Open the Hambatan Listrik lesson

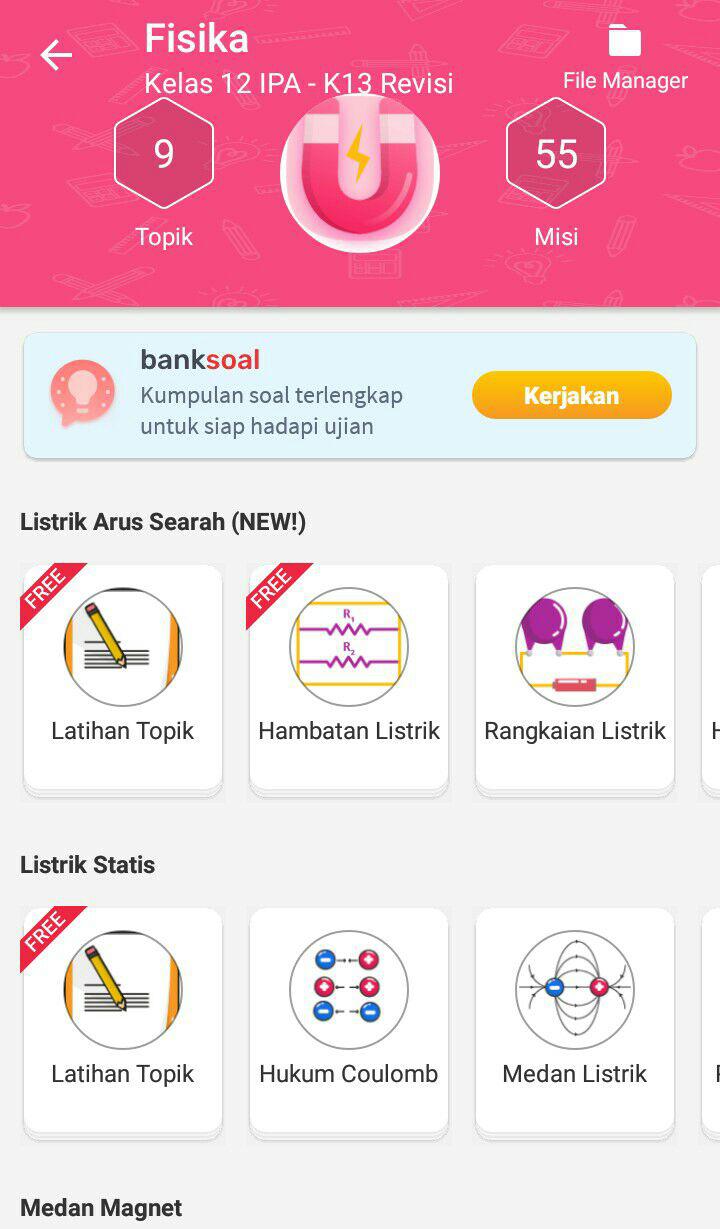point(349,675)
